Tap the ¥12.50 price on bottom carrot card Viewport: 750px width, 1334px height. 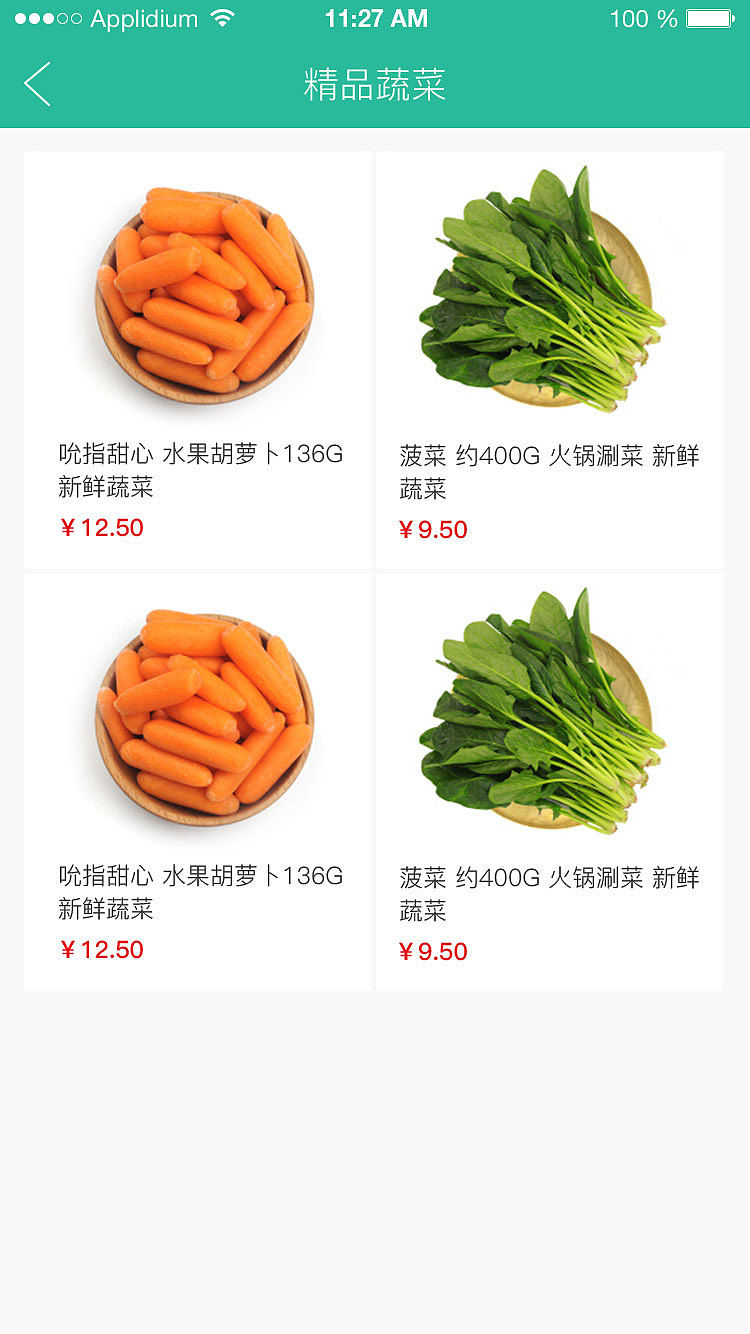[101, 950]
